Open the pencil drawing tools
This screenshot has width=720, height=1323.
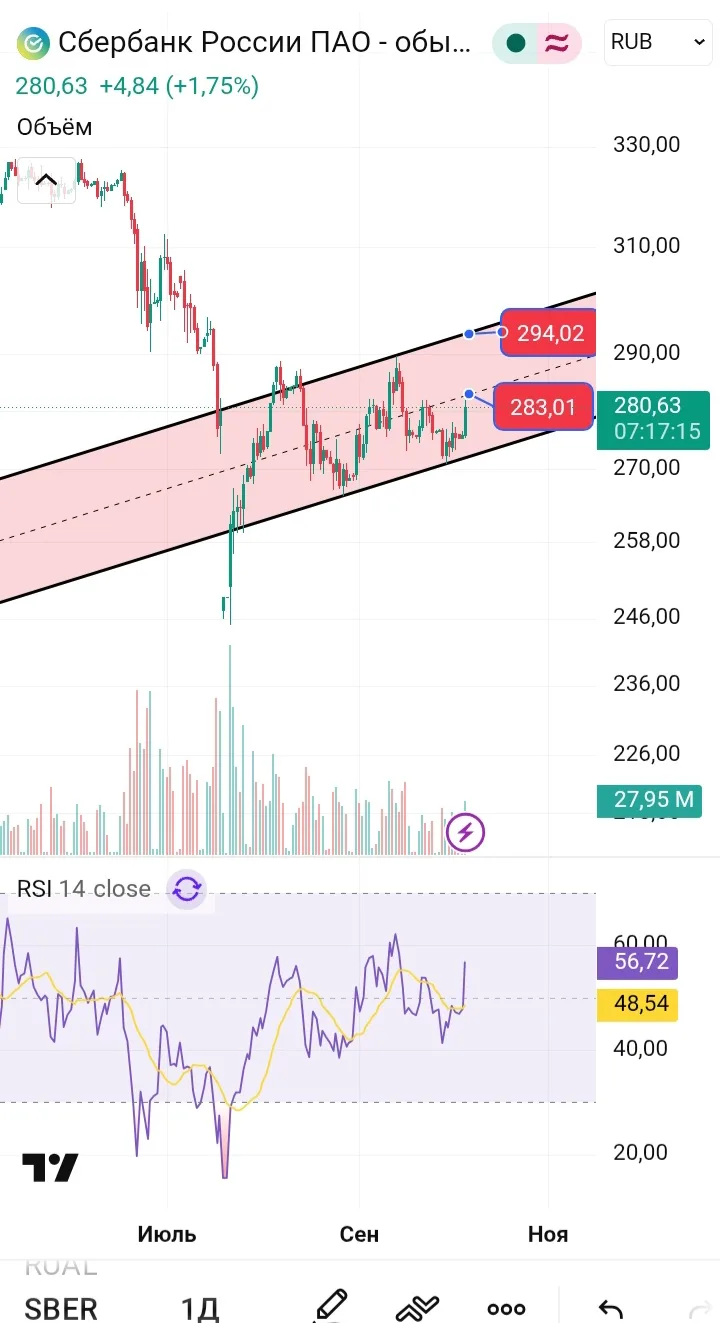[x=330, y=1306]
